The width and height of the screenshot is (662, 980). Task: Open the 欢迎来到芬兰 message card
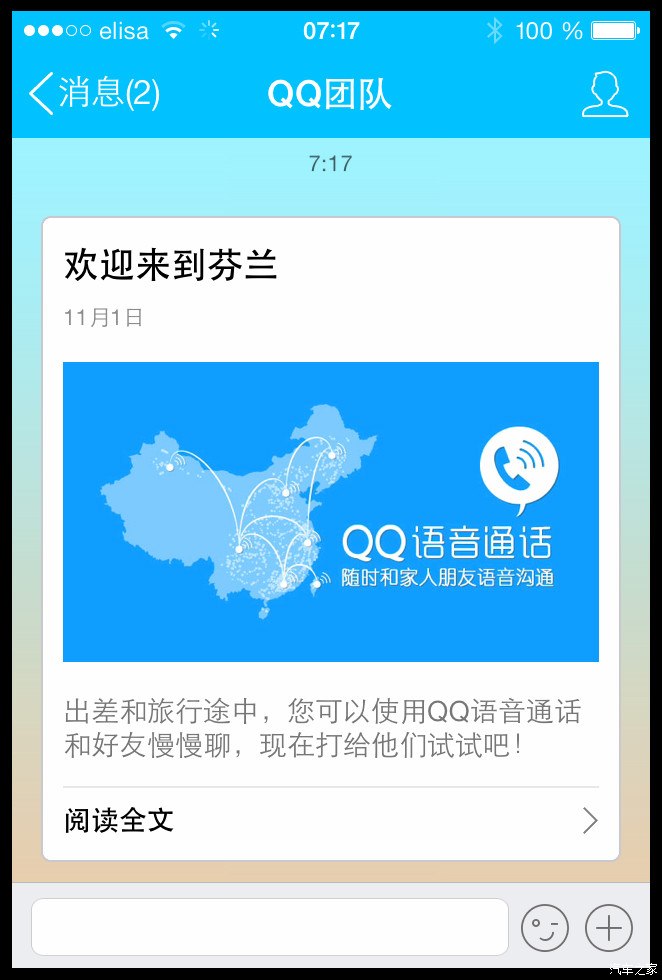[x=330, y=510]
